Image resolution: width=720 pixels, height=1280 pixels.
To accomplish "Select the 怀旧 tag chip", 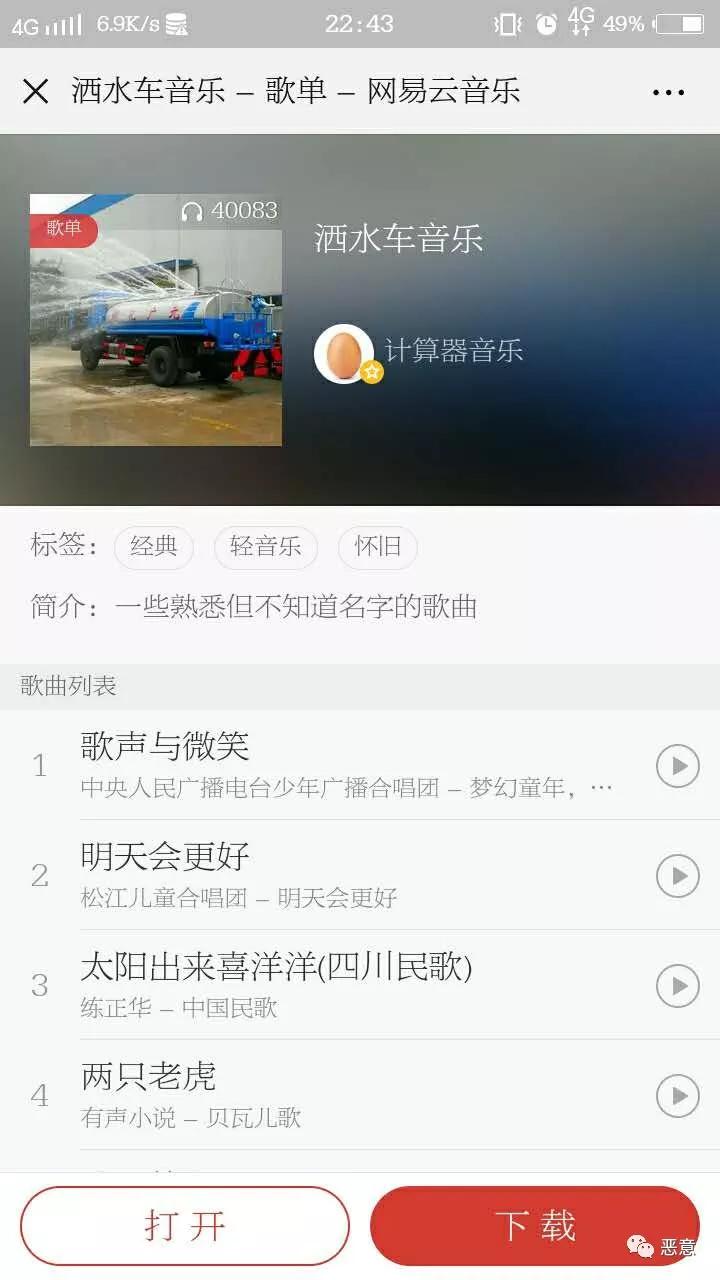I will [378, 546].
